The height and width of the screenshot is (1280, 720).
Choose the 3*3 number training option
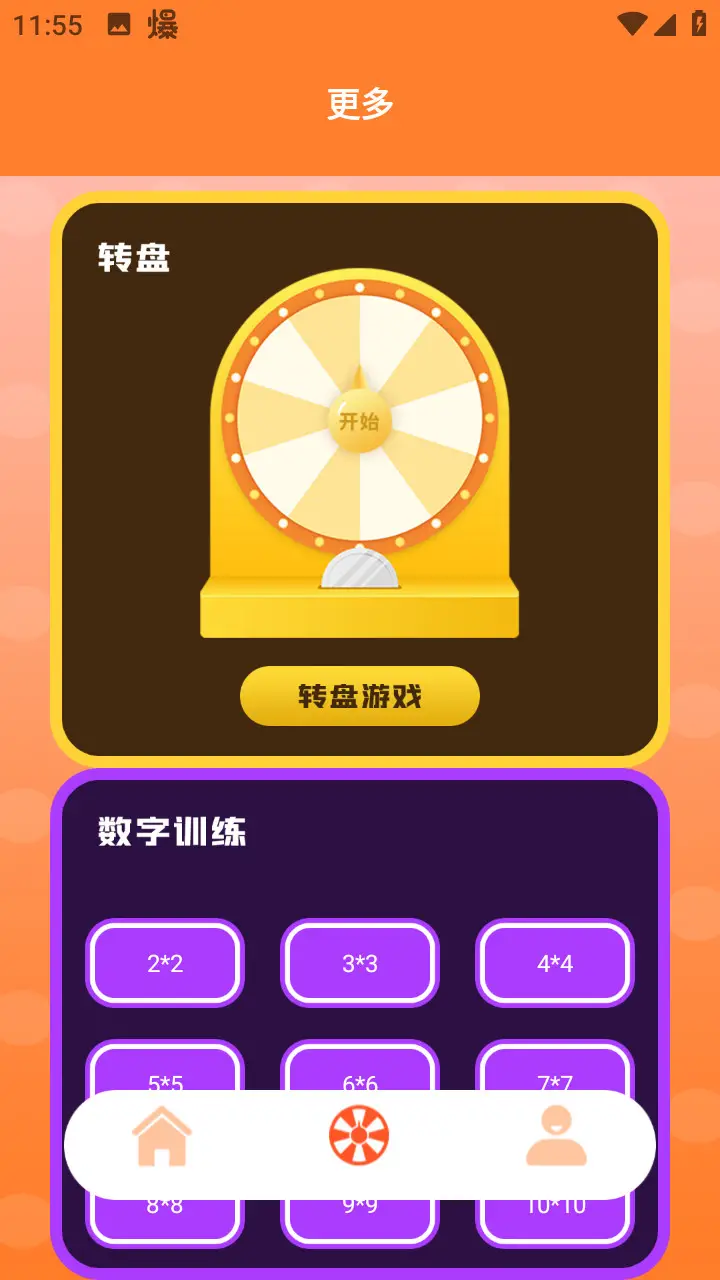[360, 963]
